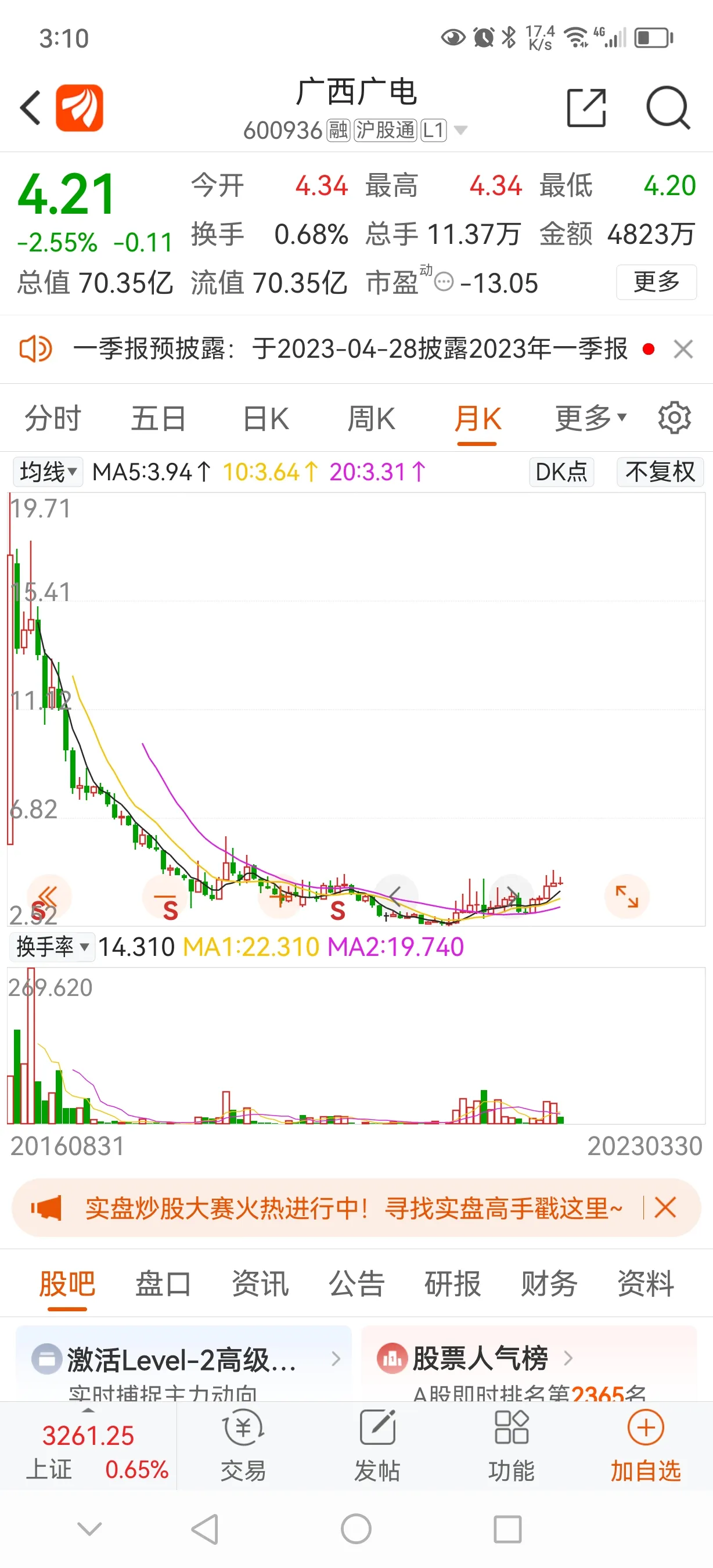713x1568 pixels.
Task: Toggle the DK点 button
Action: (561, 472)
